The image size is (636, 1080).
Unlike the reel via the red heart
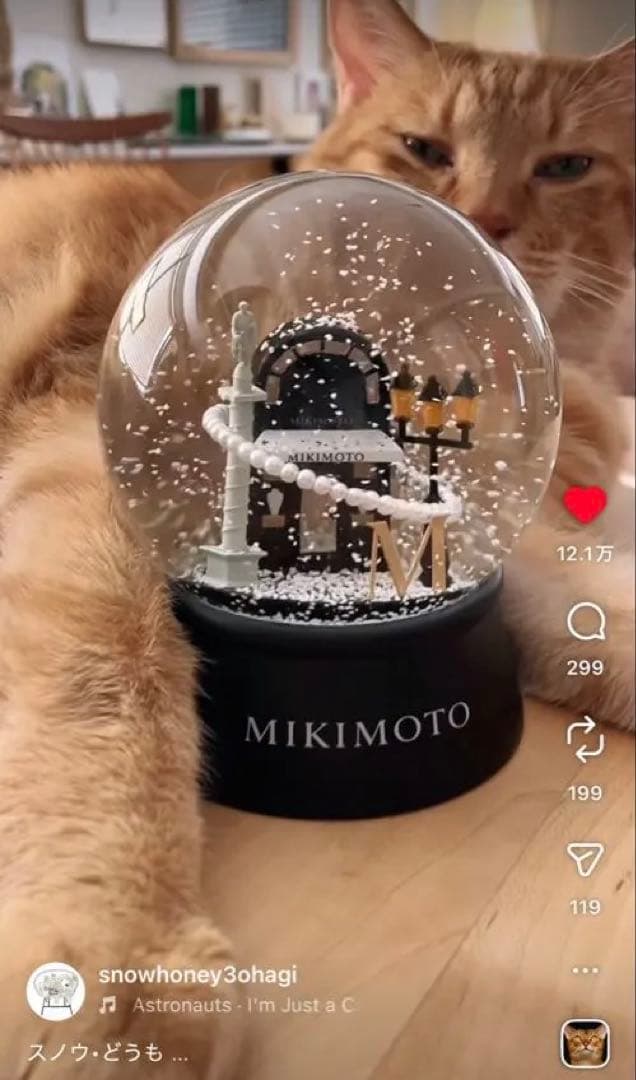coord(585,505)
